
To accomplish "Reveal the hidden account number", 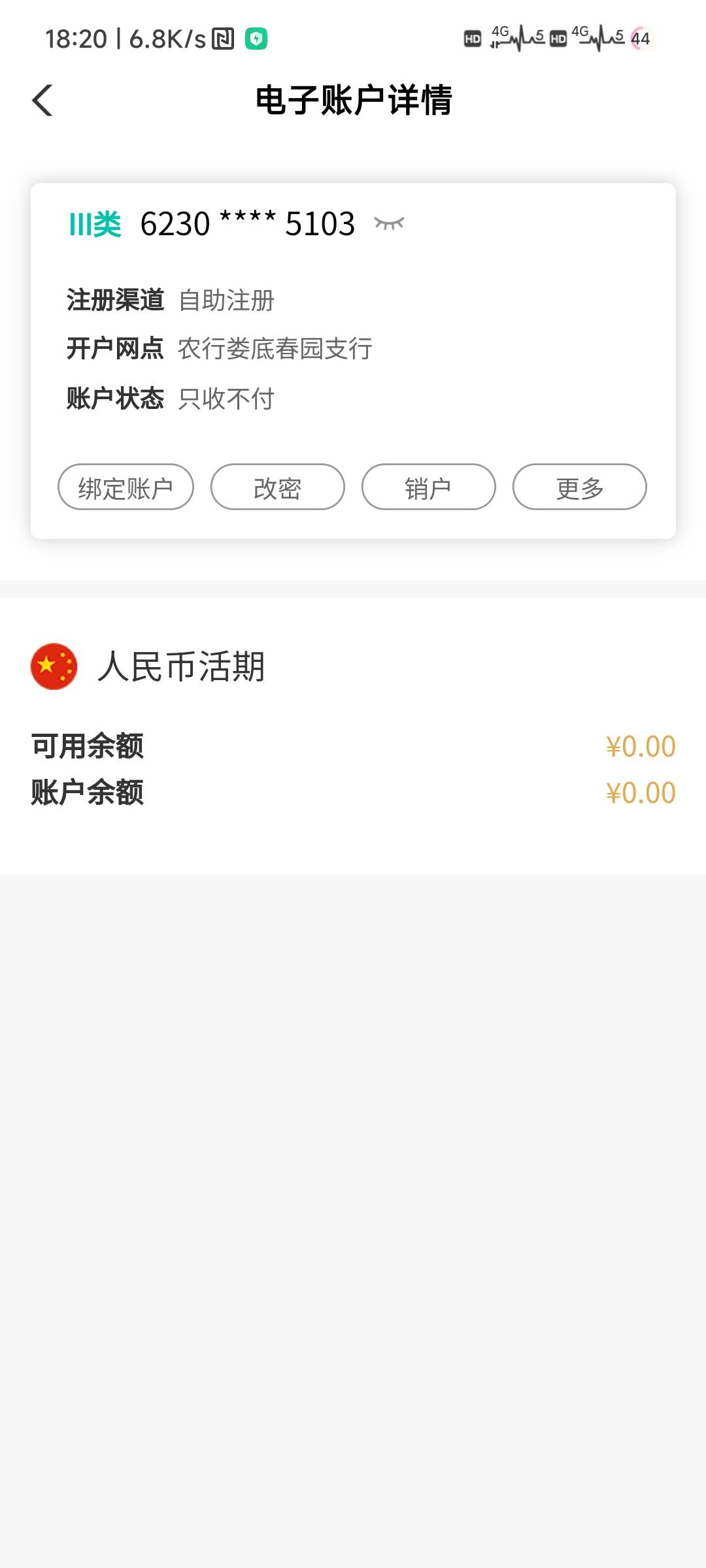I will click(389, 224).
